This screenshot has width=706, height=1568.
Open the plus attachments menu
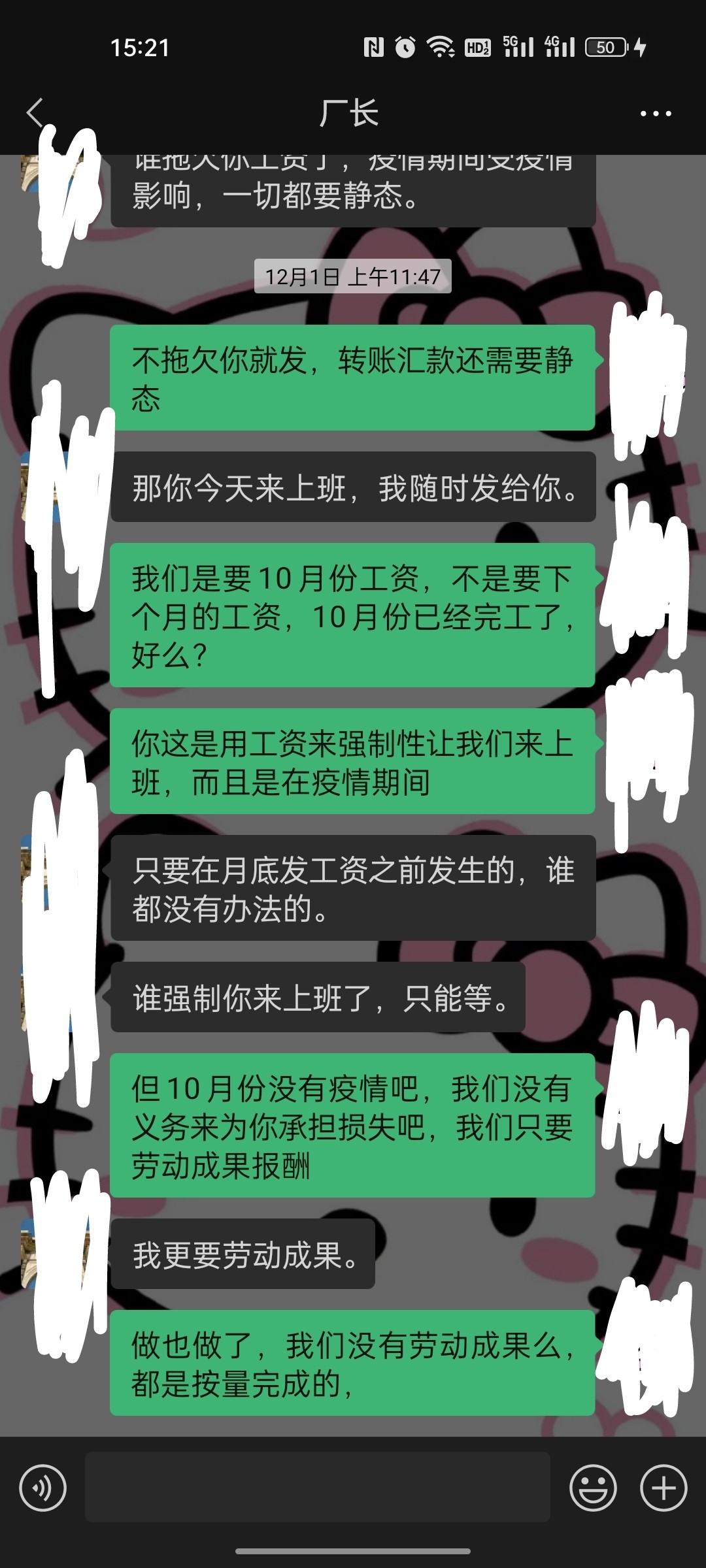click(x=664, y=1488)
